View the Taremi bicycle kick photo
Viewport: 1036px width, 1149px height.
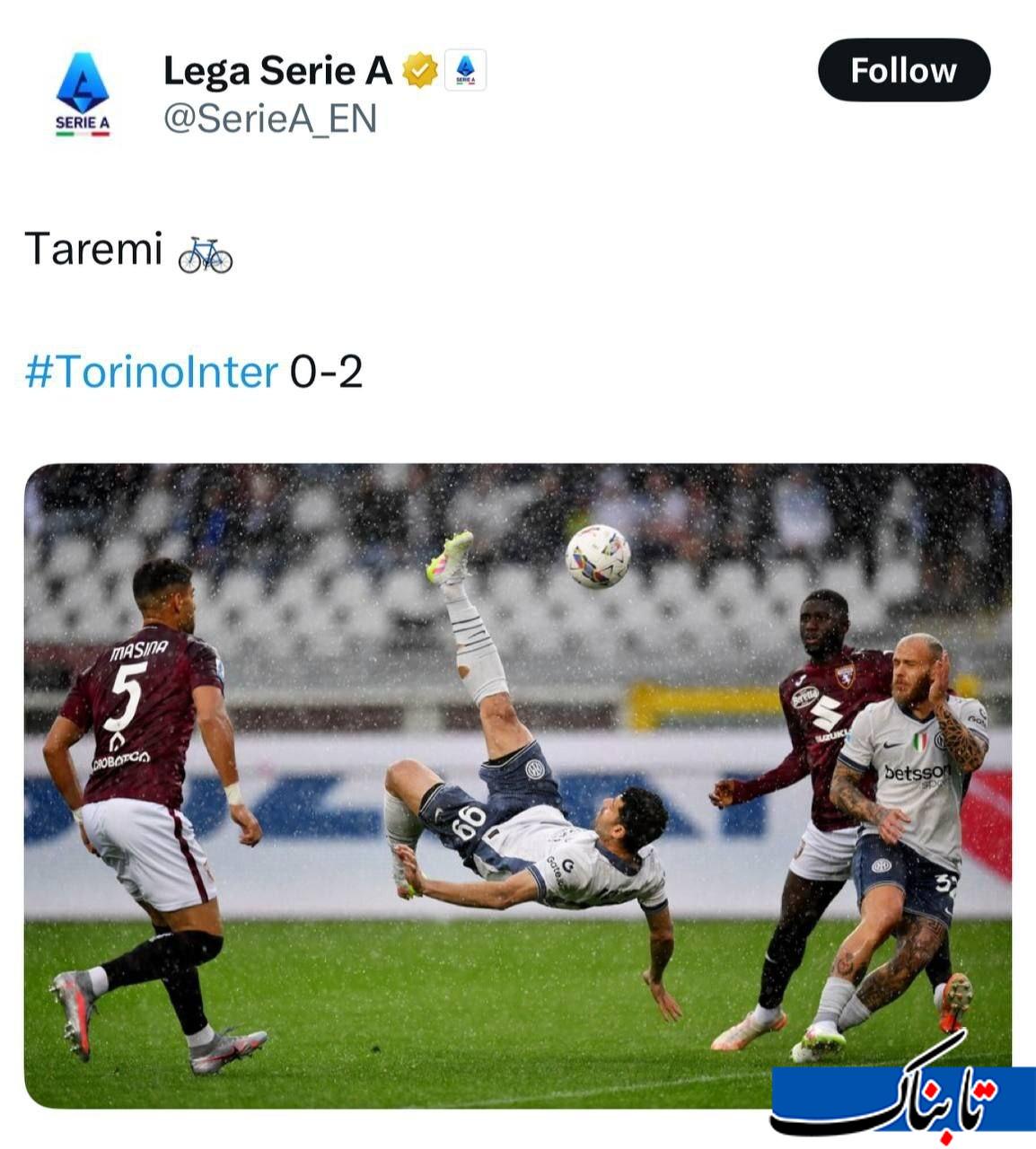tap(517, 785)
